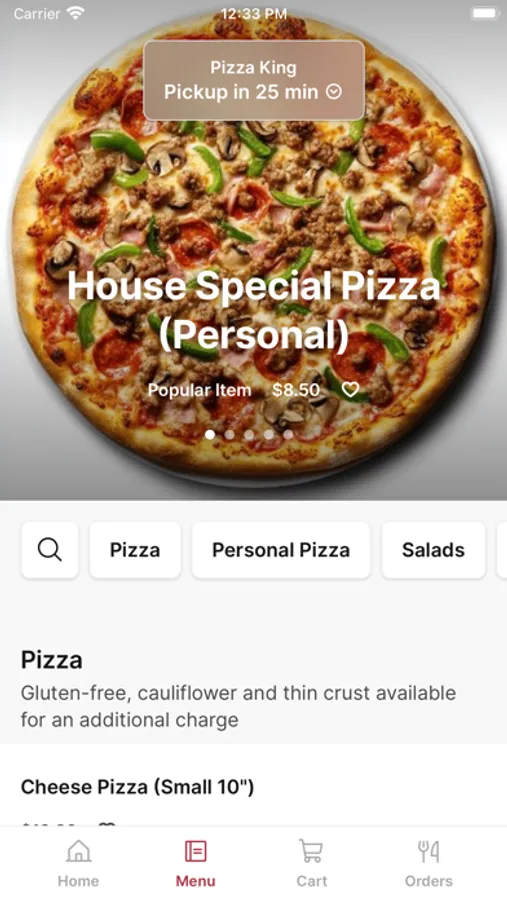Open the Pizza King pickup time selector

tap(254, 80)
